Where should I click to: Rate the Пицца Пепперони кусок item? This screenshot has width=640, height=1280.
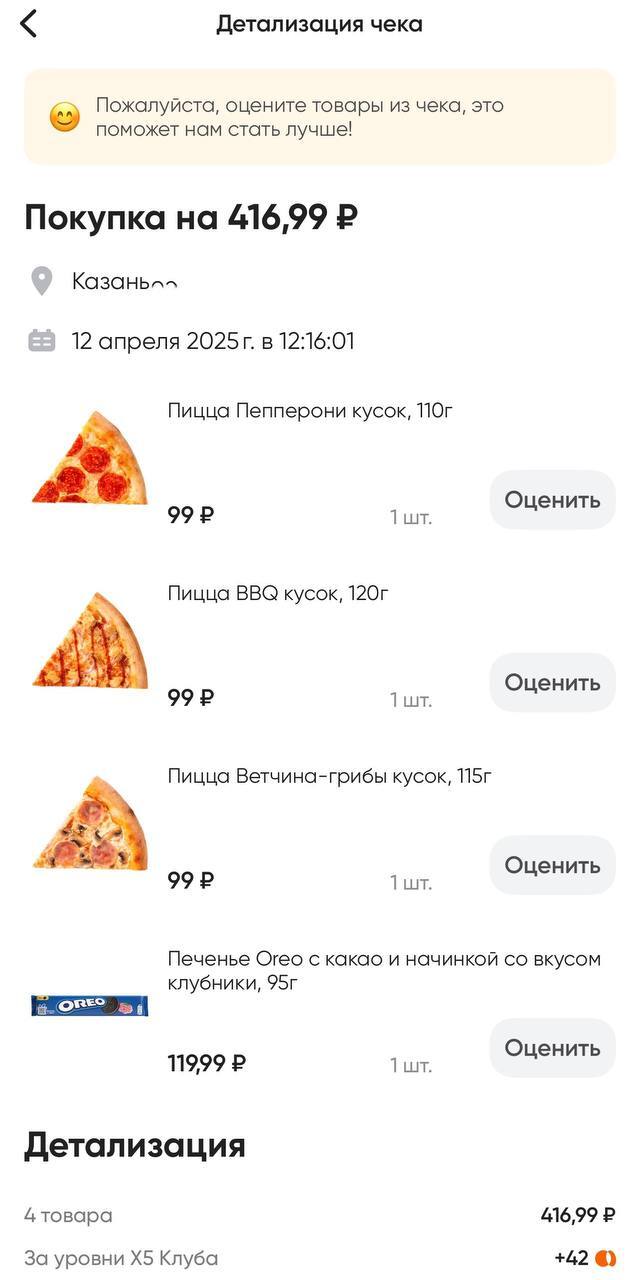[552, 500]
